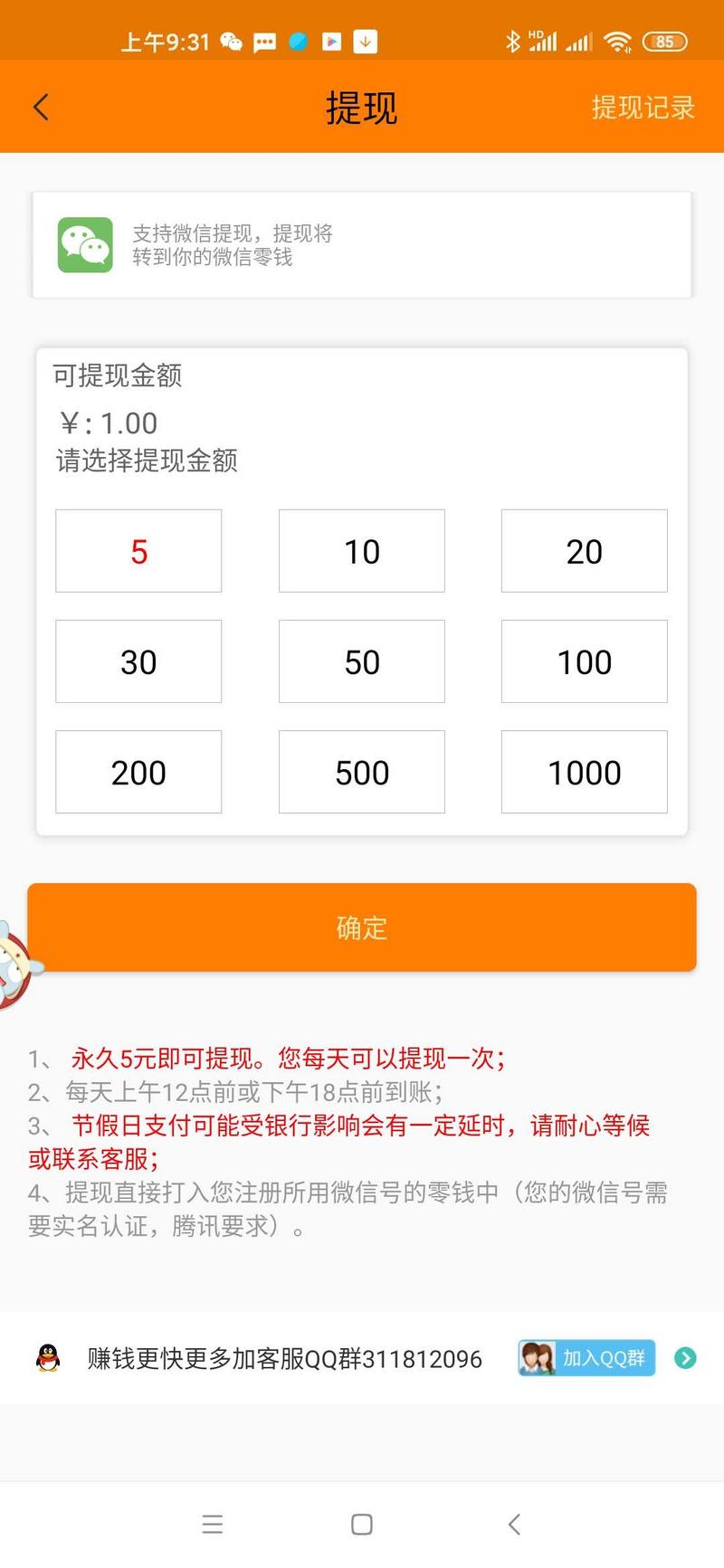The image size is (724, 1568).
Task: Go to the home screen
Action: (x=362, y=1525)
